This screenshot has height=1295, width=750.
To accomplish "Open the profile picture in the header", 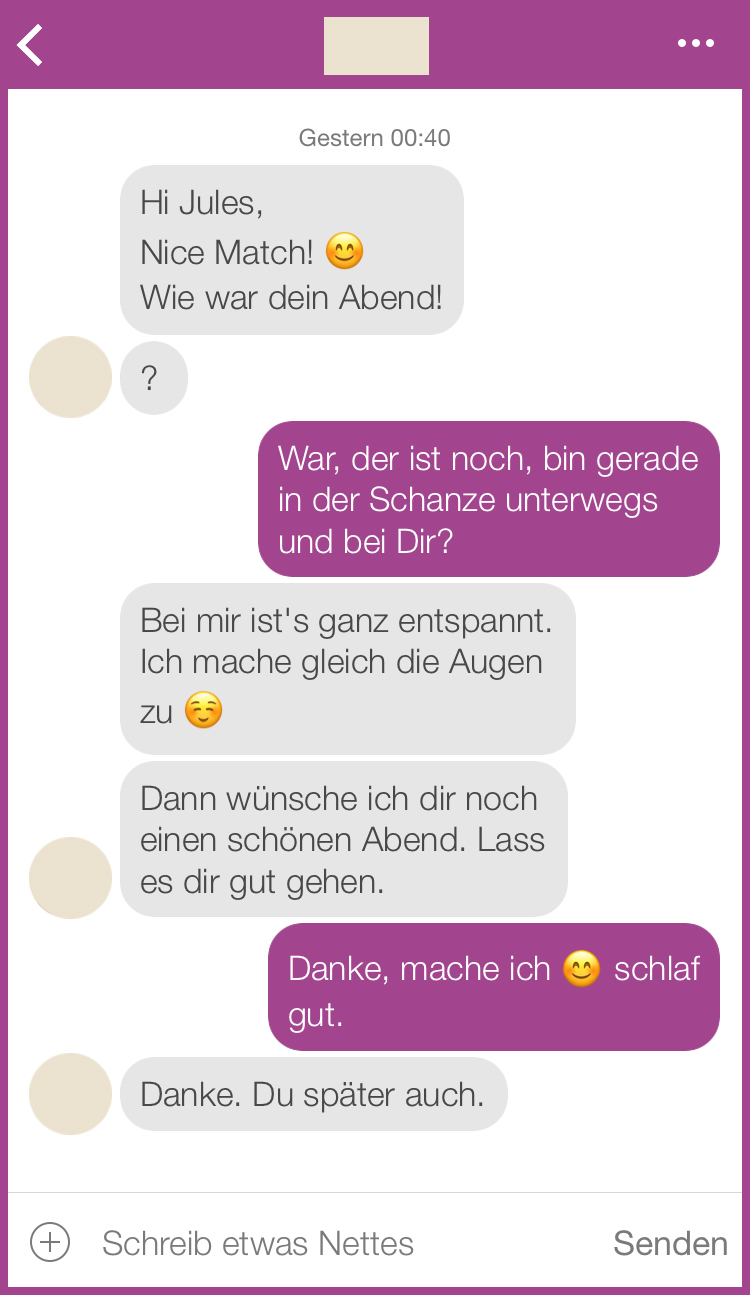I will (x=376, y=46).
